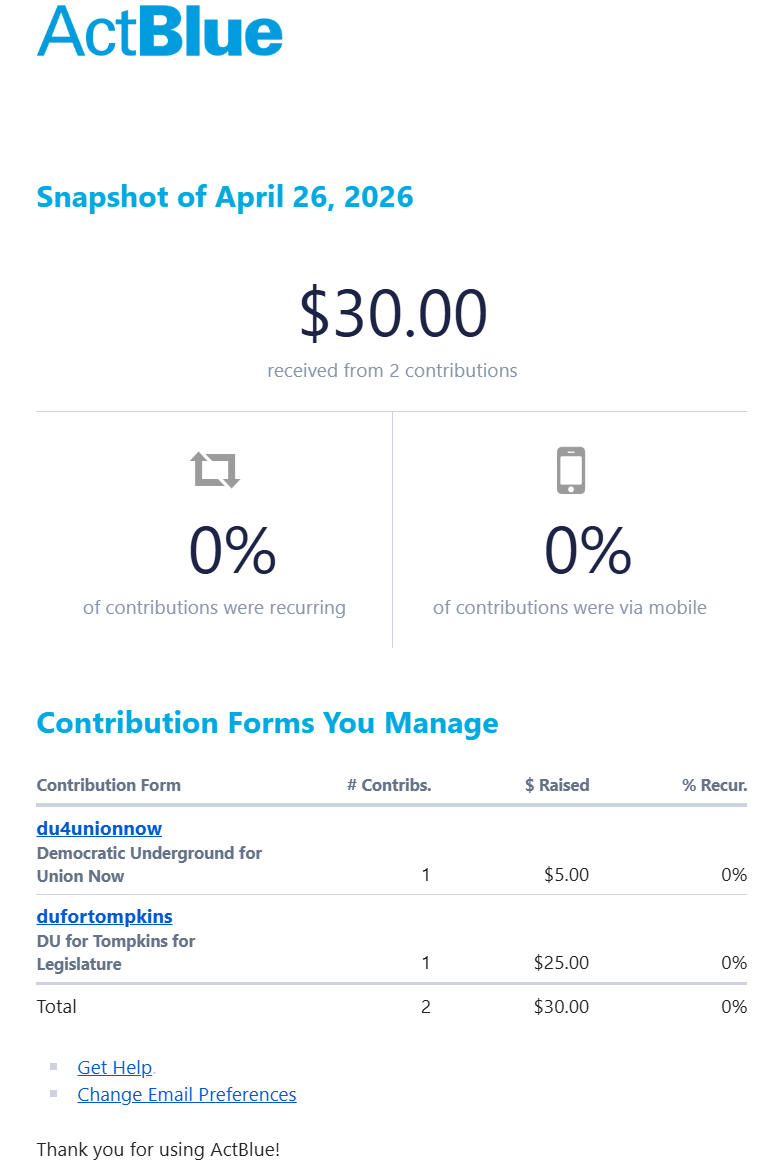Open the du4unionnow contribution form link
757x1170 pixels.
(x=99, y=828)
